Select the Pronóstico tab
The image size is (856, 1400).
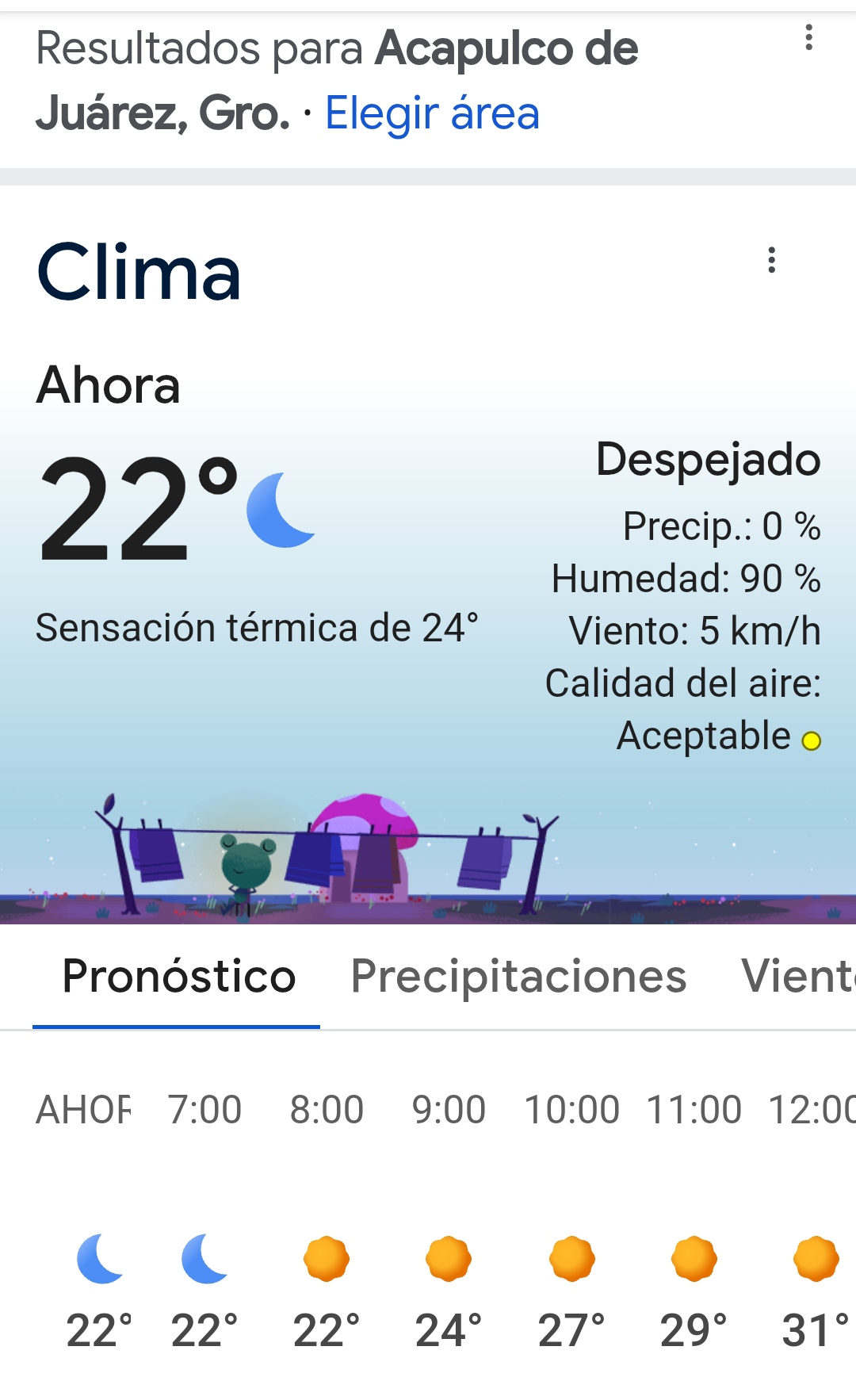coord(178,977)
